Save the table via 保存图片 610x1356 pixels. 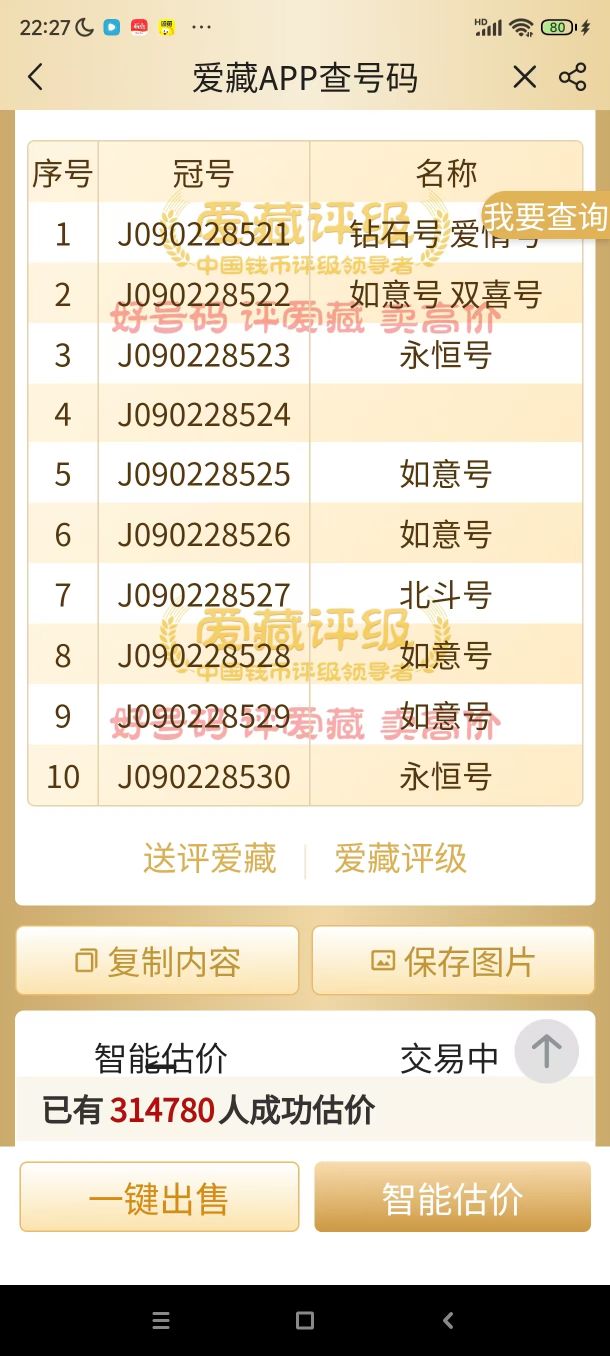click(x=453, y=961)
